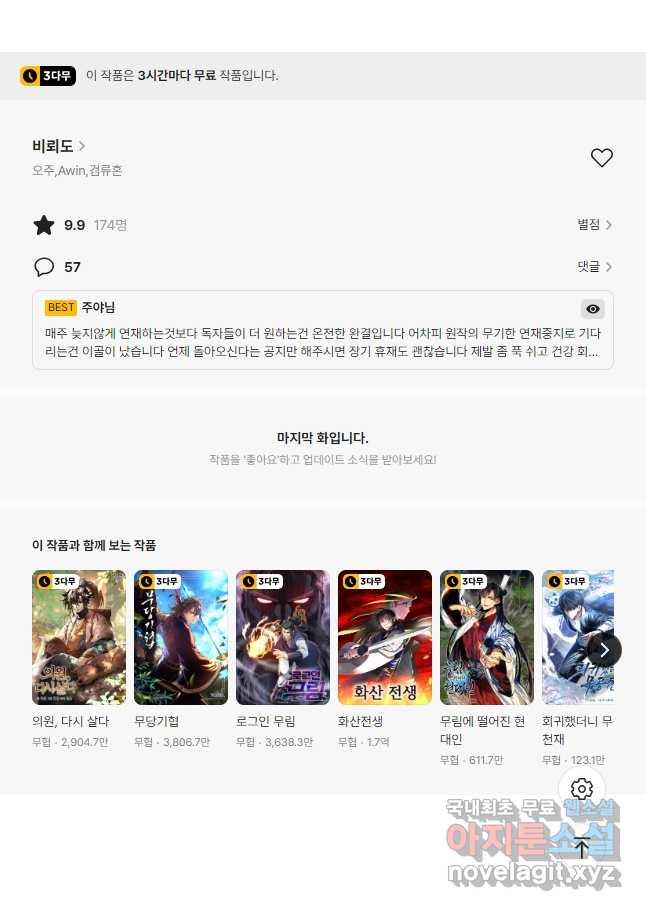Open 의원, 다시 살다 recommendation
Image resolution: width=646 pixels, height=911 pixels.
click(79, 638)
